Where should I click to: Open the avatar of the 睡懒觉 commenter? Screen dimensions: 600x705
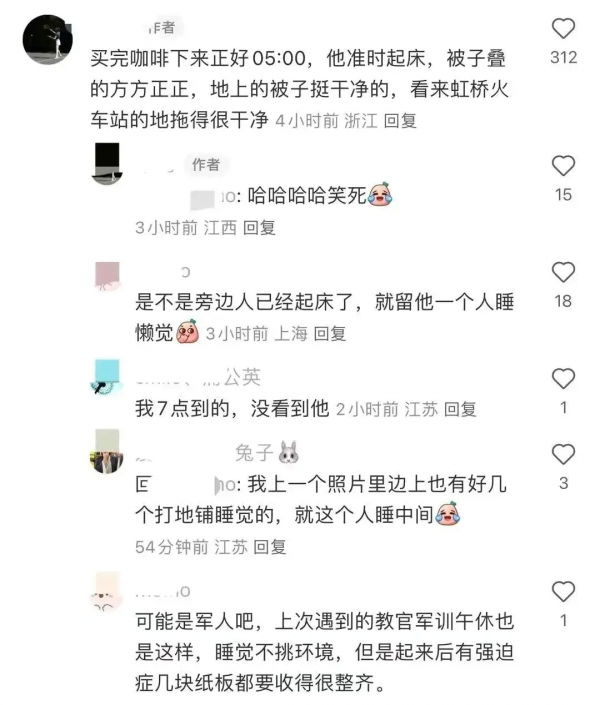(x=106, y=273)
